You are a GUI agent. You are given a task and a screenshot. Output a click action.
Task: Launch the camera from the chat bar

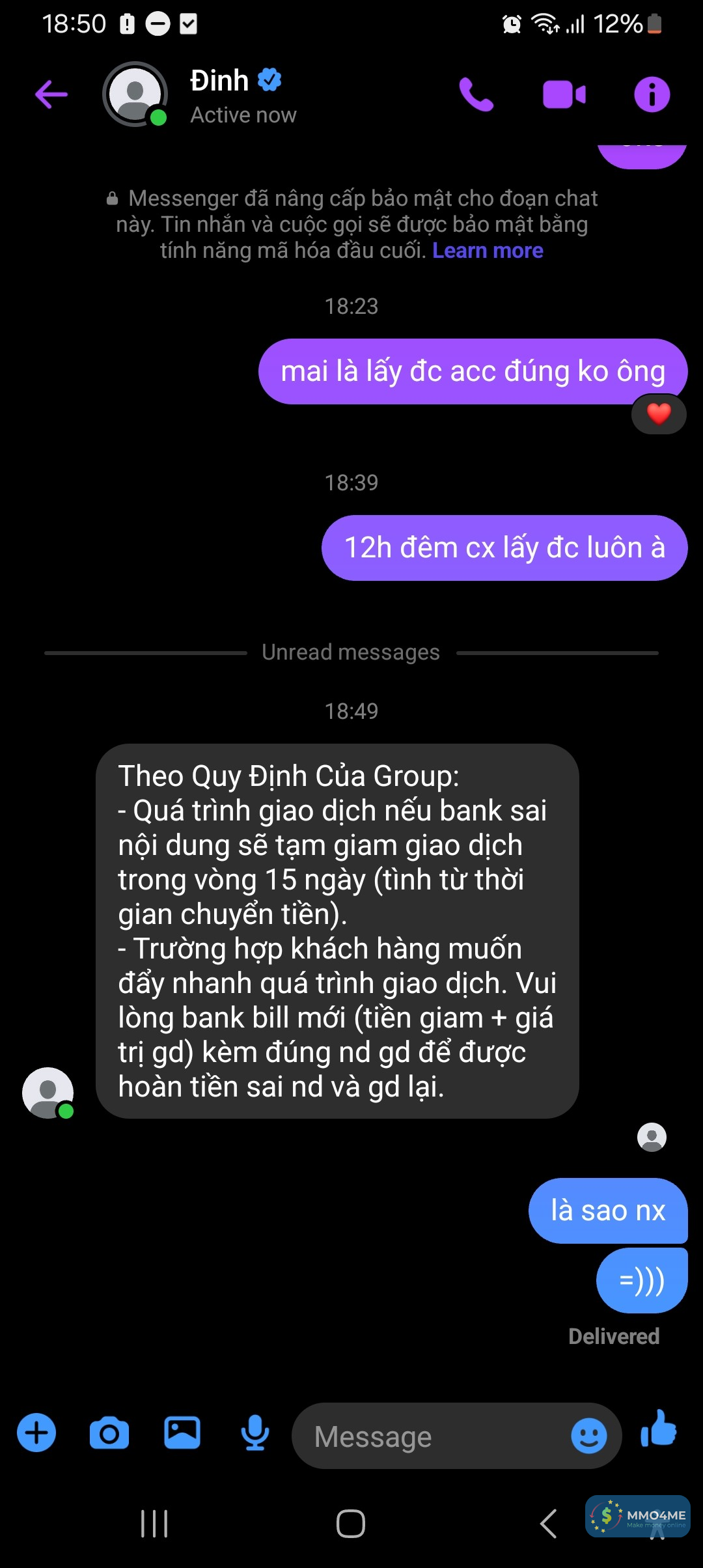tap(109, 1433)
